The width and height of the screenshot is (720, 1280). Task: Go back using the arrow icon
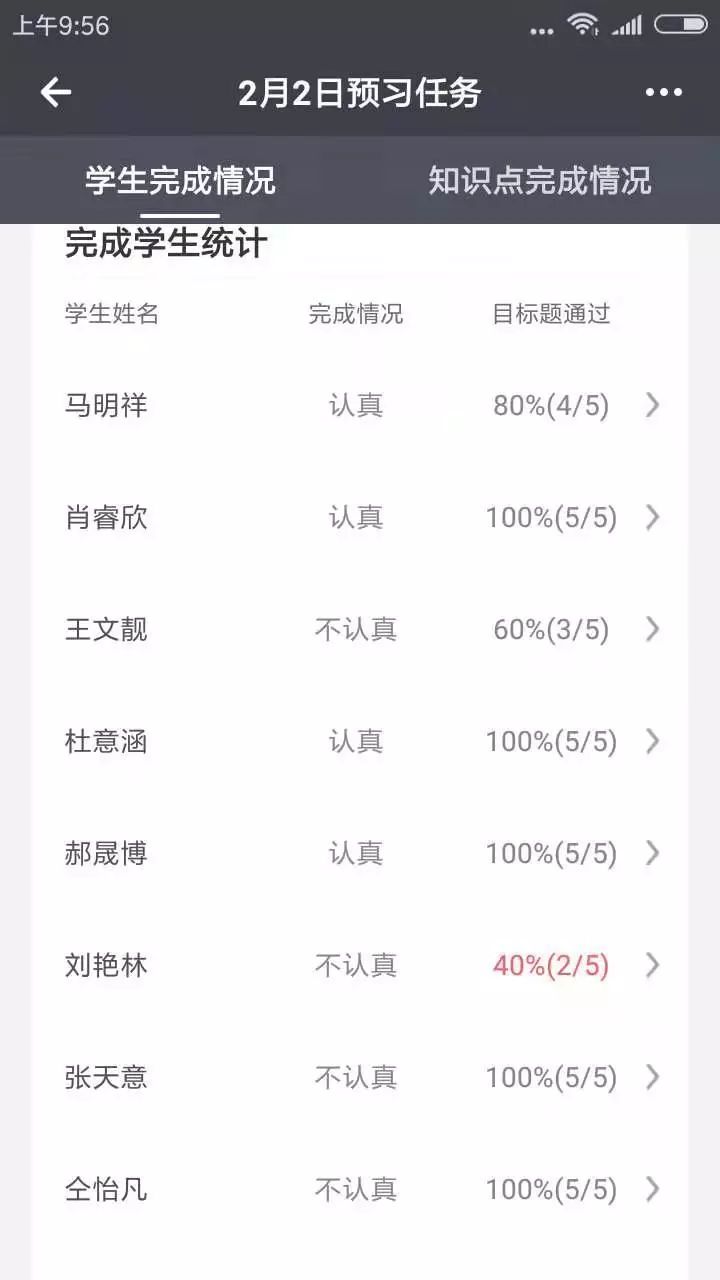(55, 93)
